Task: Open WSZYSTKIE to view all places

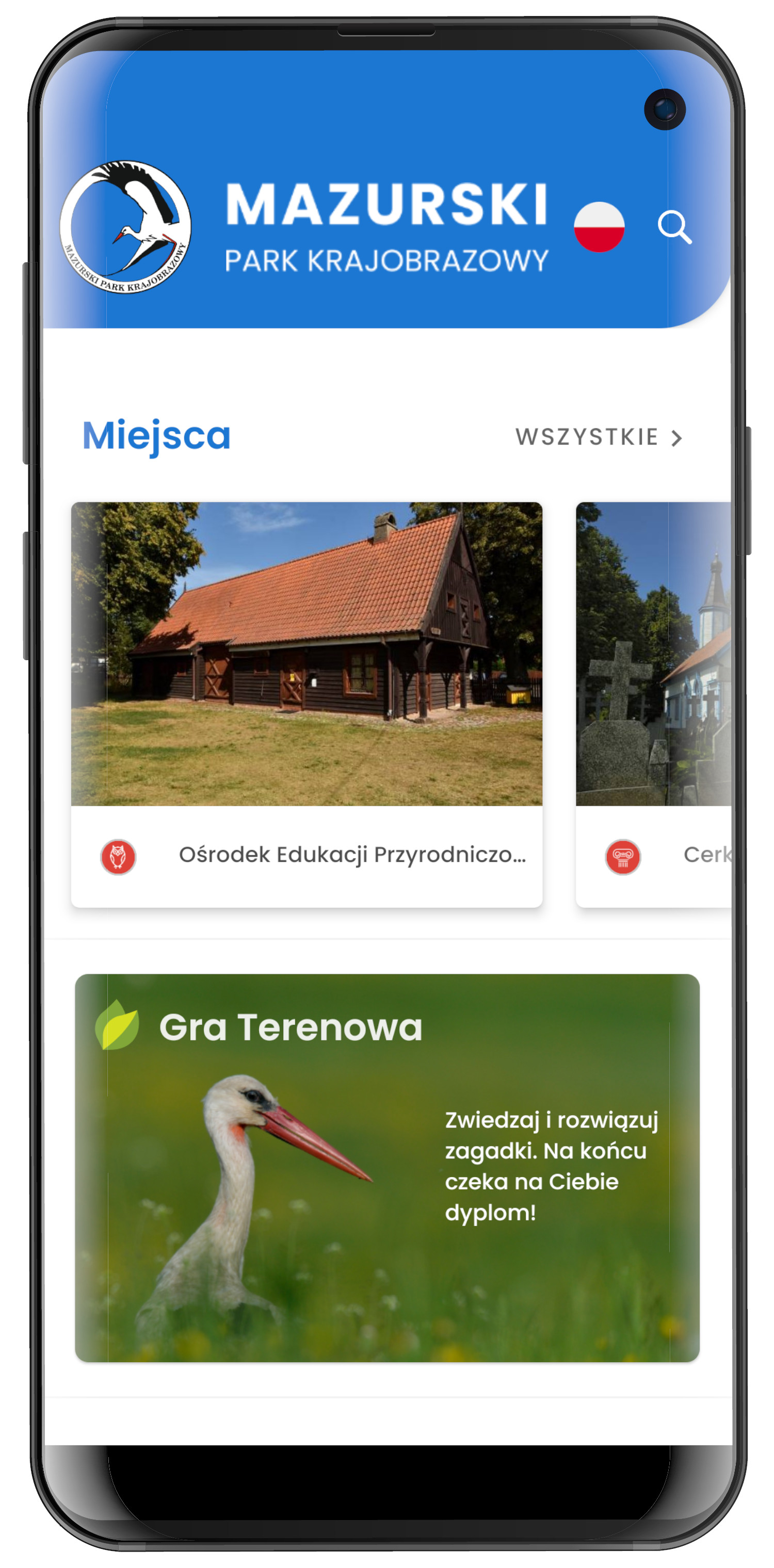Action: click(599, 437)
